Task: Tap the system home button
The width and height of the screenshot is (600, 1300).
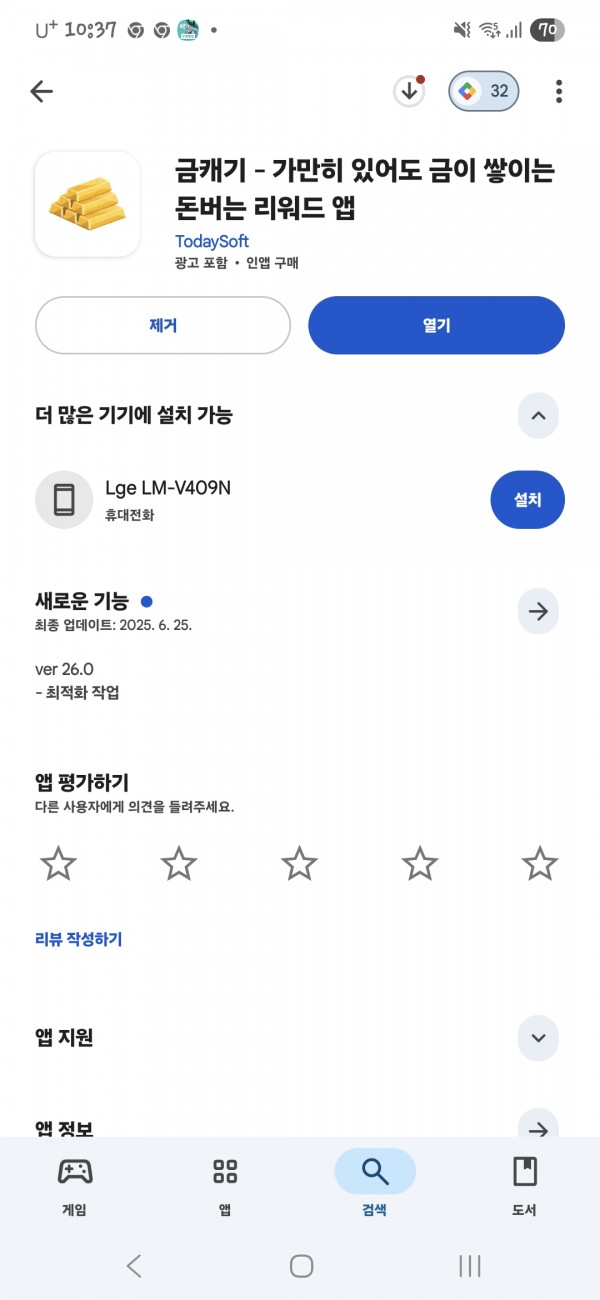Action: pos(301,1266)
